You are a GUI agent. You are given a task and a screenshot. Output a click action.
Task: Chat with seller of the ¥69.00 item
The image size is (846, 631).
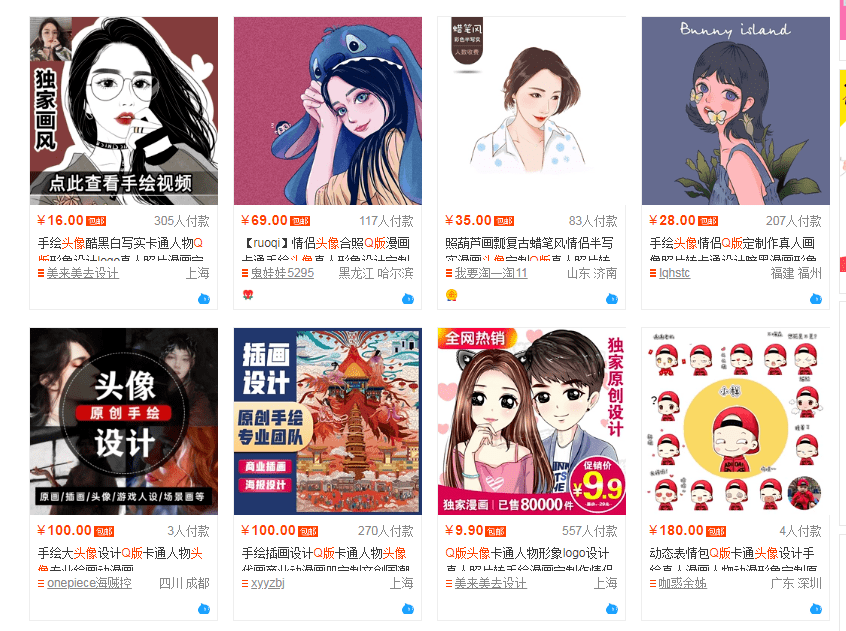[407, 298]
